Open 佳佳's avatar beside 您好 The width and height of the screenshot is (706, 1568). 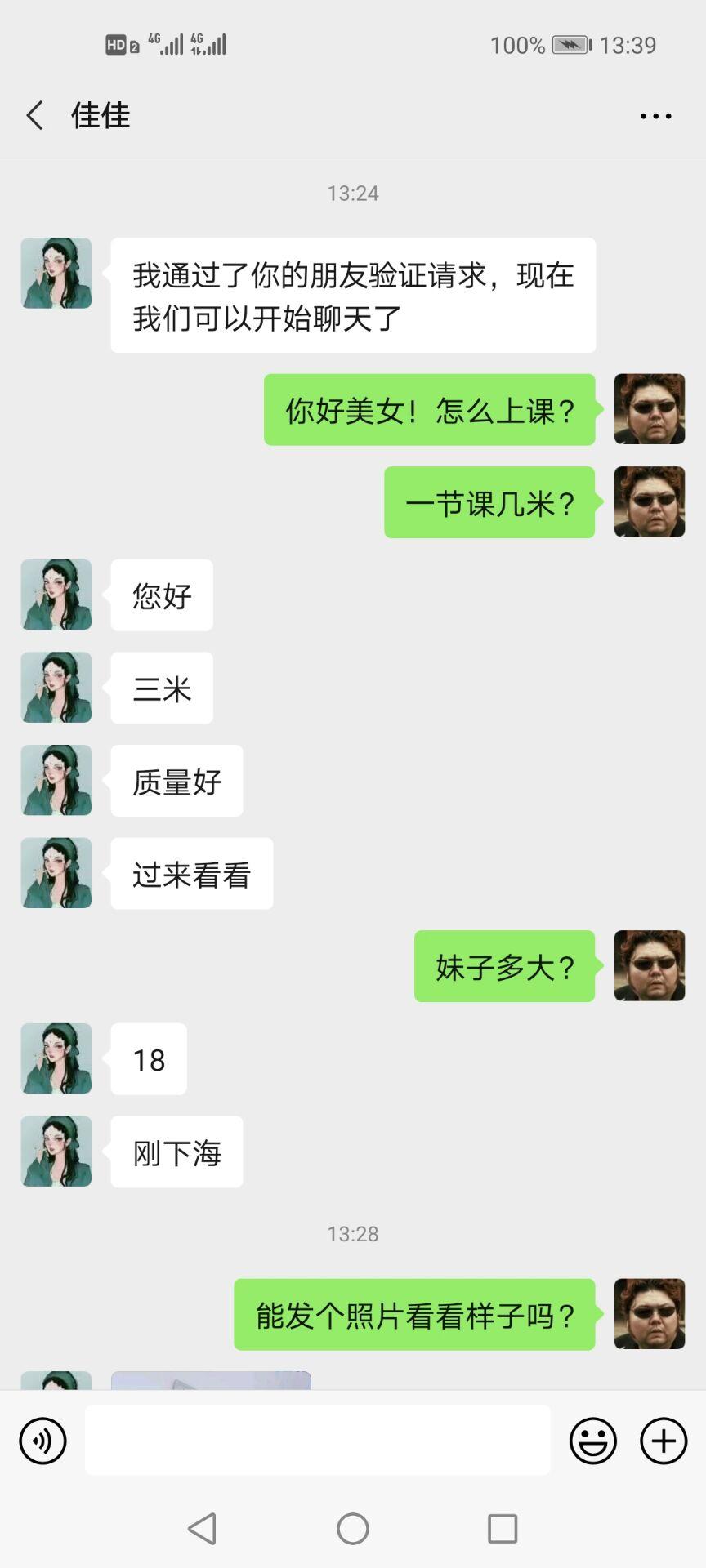click(56, 595)
